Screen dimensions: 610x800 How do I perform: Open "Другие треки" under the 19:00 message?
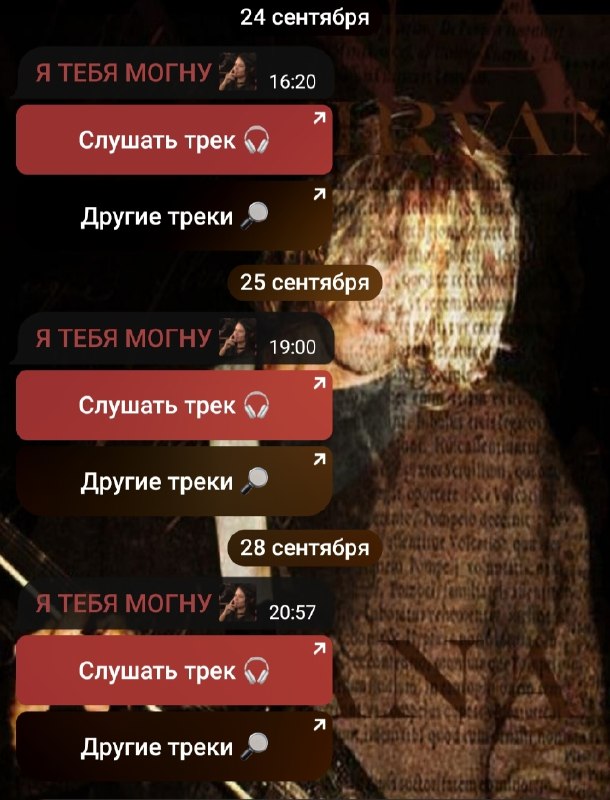click(174, 481)
